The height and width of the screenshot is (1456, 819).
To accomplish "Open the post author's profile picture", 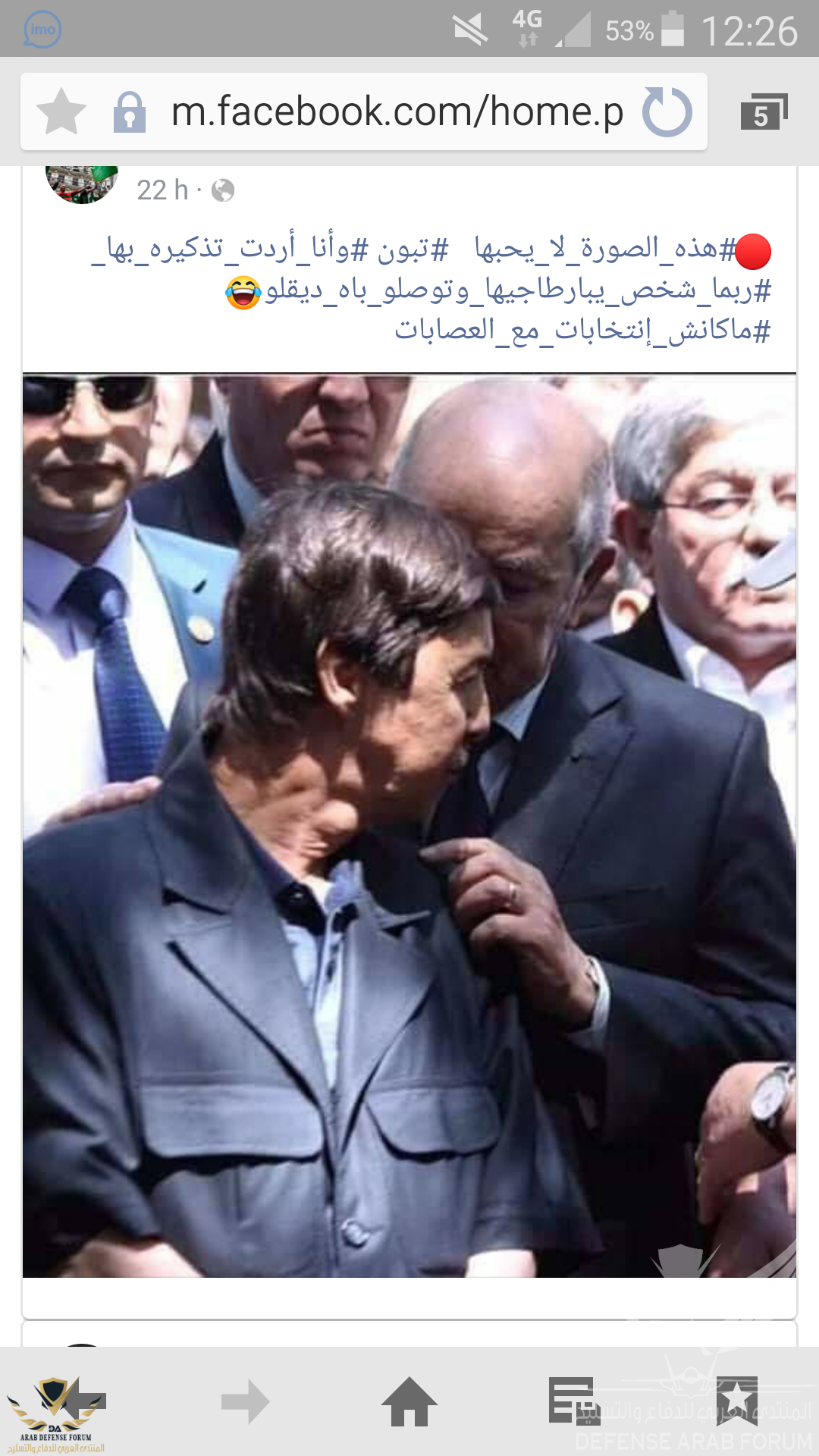I will 82,184.
